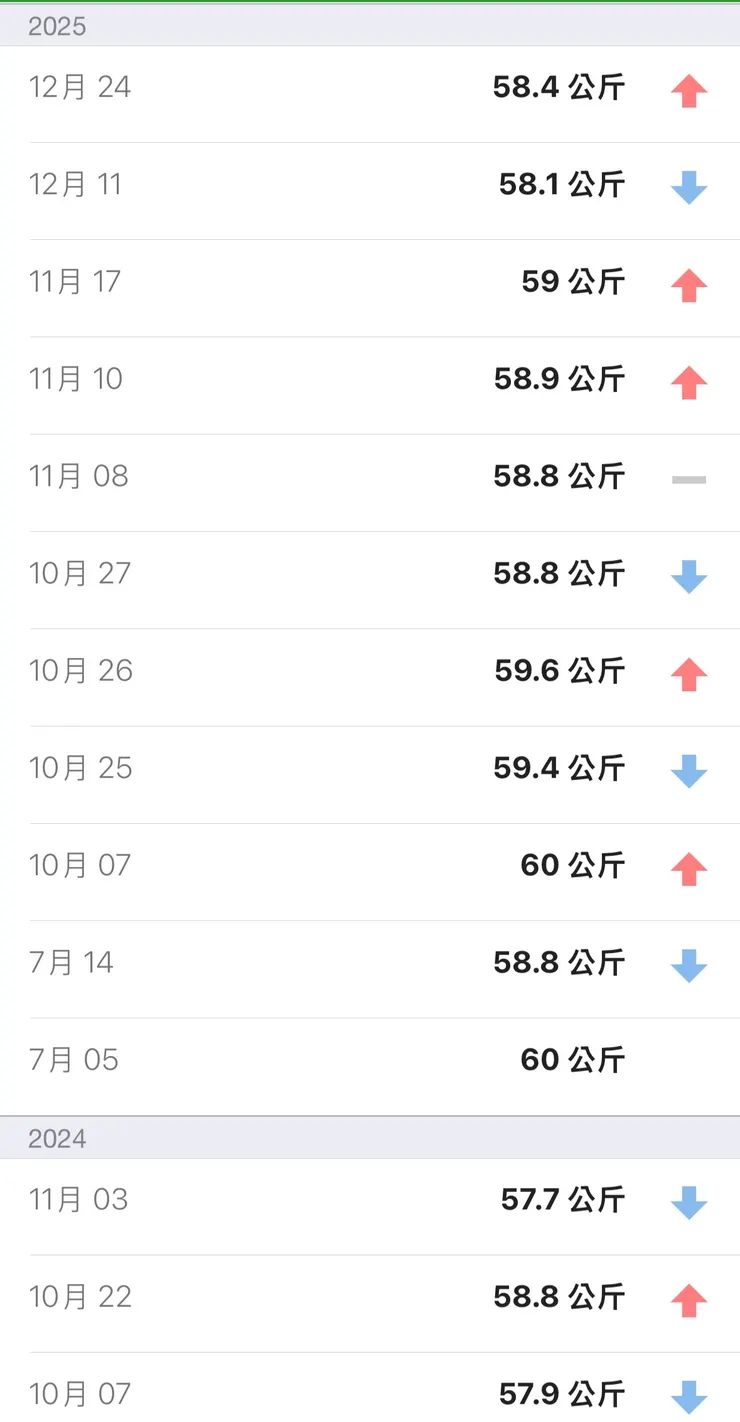Open the 12月 24 entry of 58.4 公斤
740x1422 pixels.
coord(370,88)
